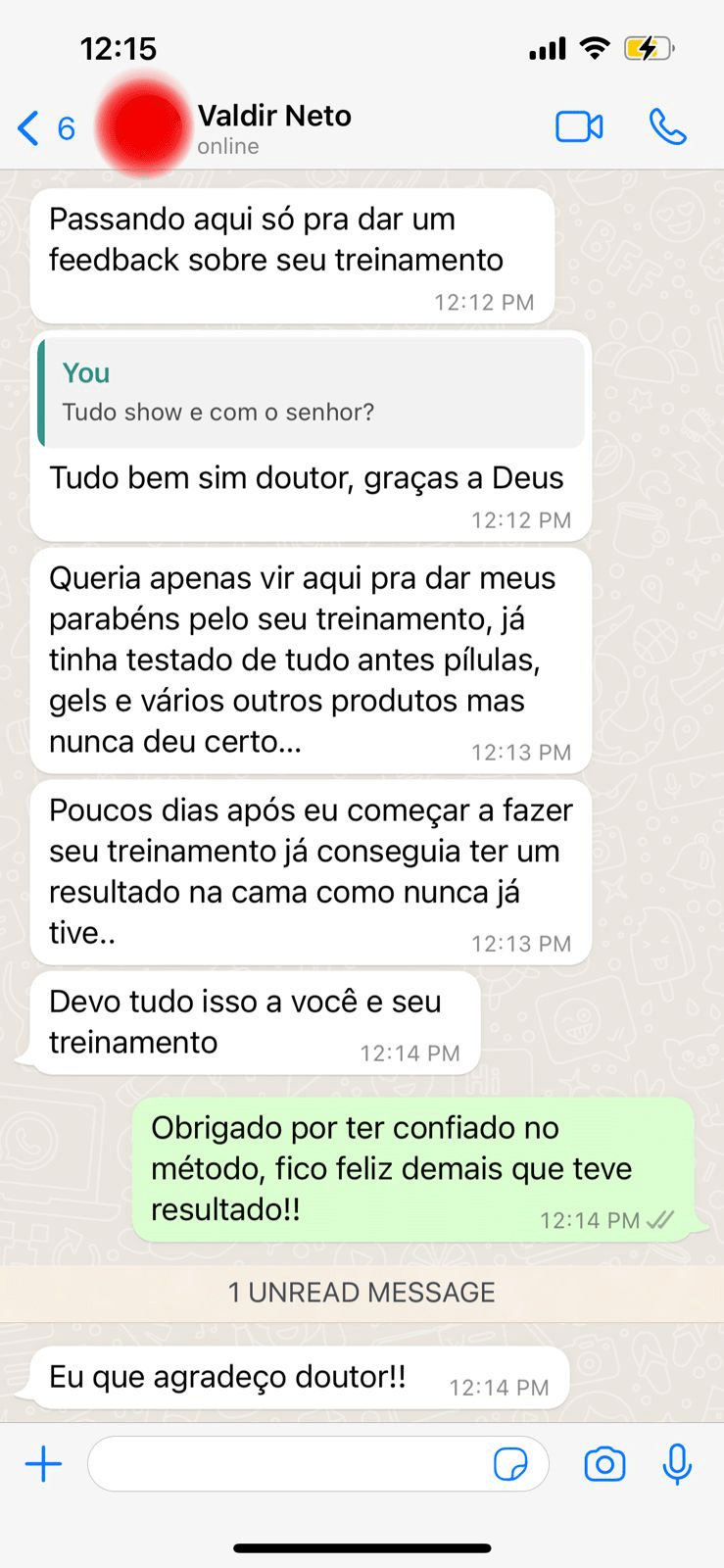Open the sticker picker
Image resolution: width=724 pixels, height=1568 pixels.
coord(510,1465)
